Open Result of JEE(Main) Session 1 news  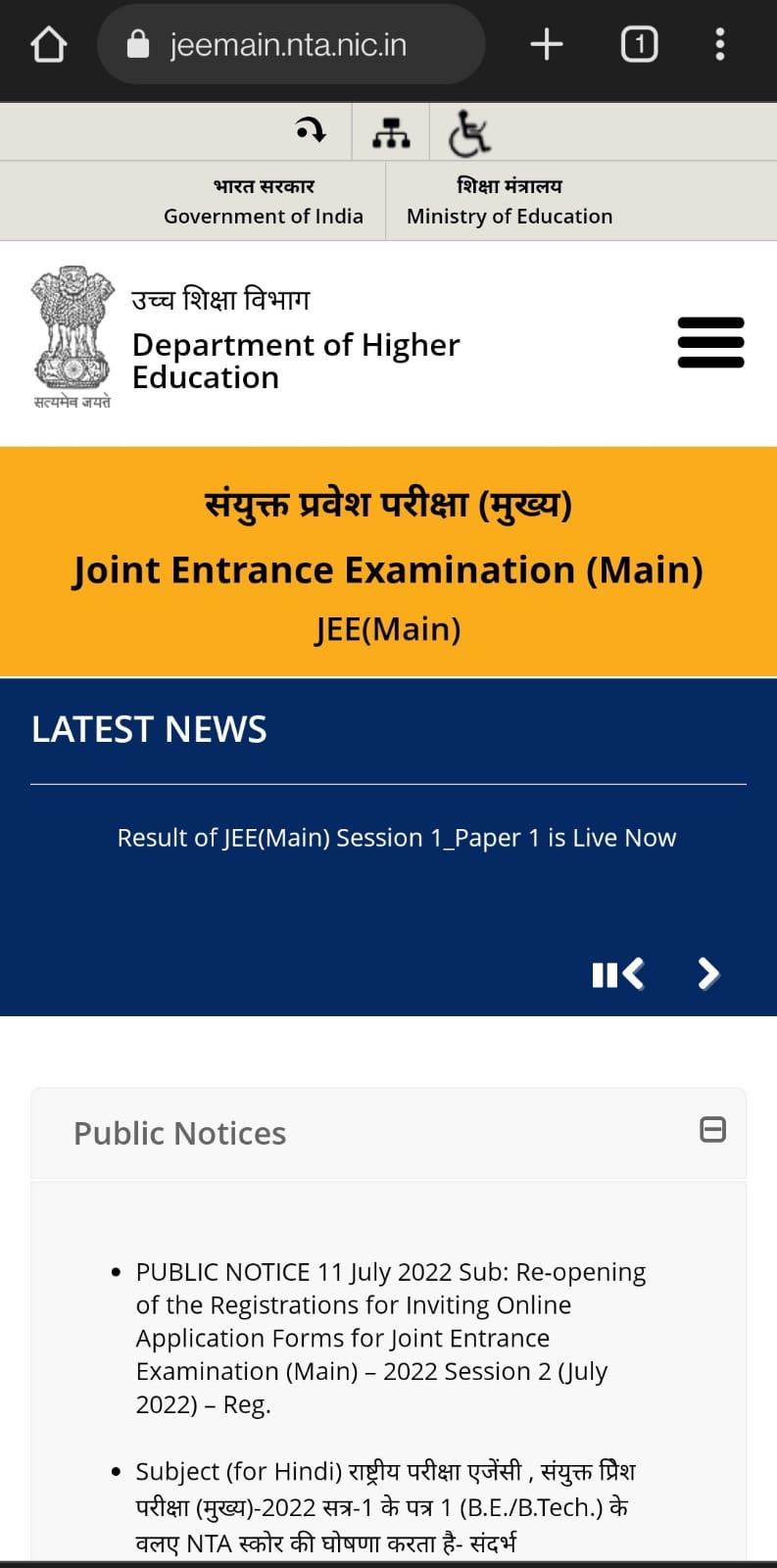(397, 838)
